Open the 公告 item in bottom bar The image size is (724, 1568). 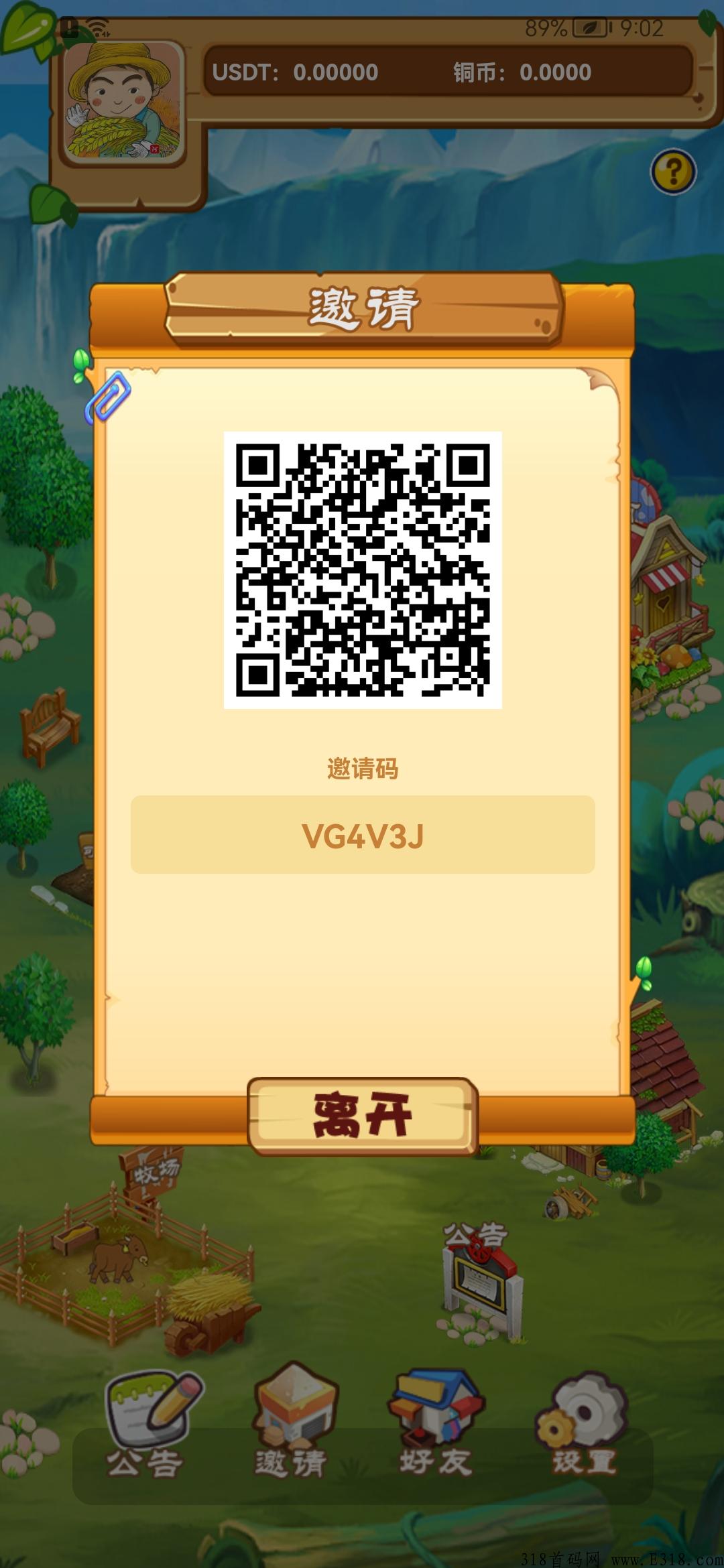(146, 1423)
